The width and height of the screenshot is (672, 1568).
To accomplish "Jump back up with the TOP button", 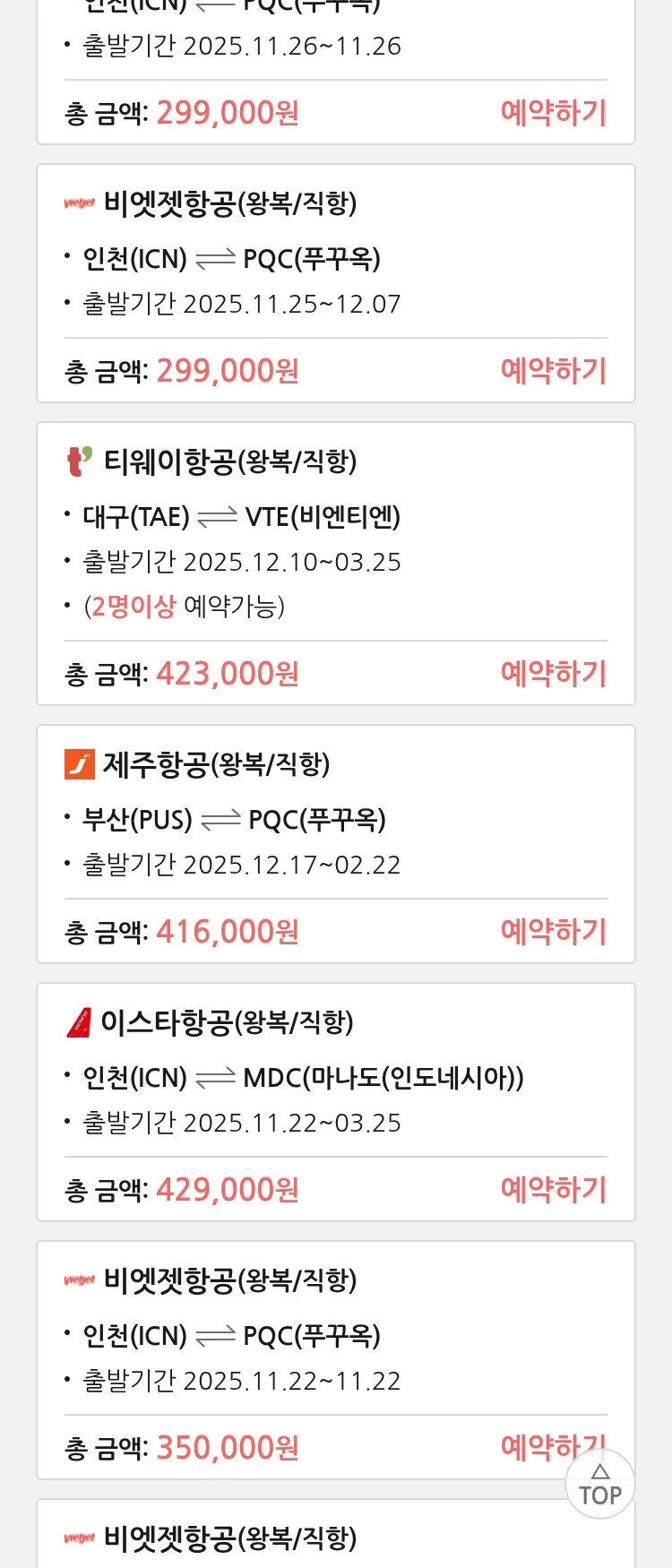I will (599, 1486).
